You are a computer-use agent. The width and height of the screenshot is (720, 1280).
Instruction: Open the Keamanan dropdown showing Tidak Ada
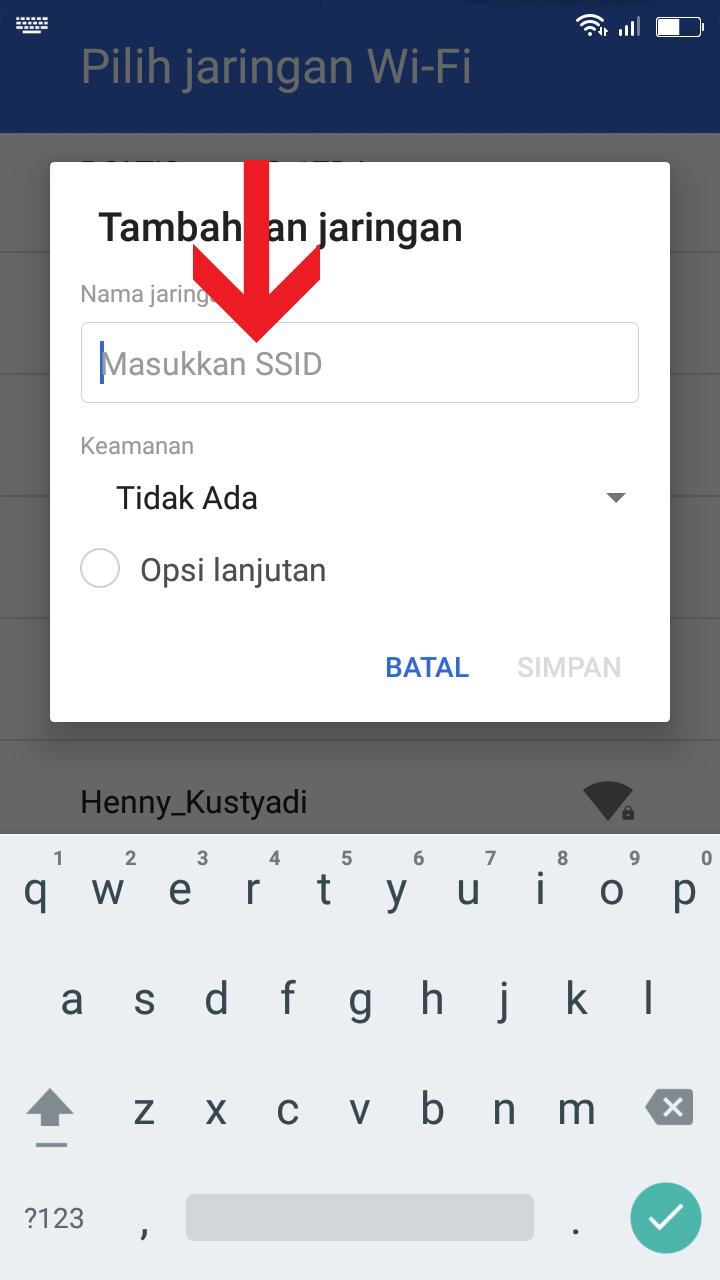[x=370, y=498]
